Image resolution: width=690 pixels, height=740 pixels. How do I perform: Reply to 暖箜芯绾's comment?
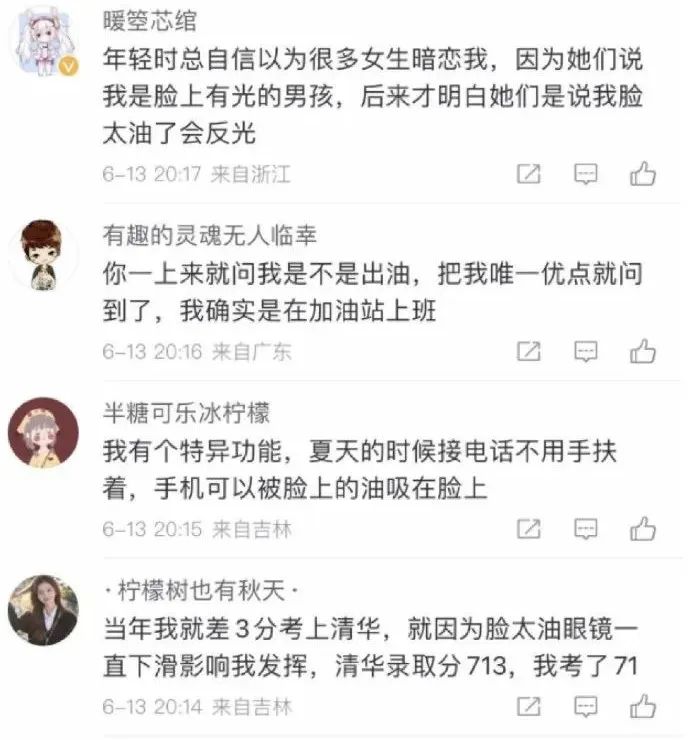586,174
